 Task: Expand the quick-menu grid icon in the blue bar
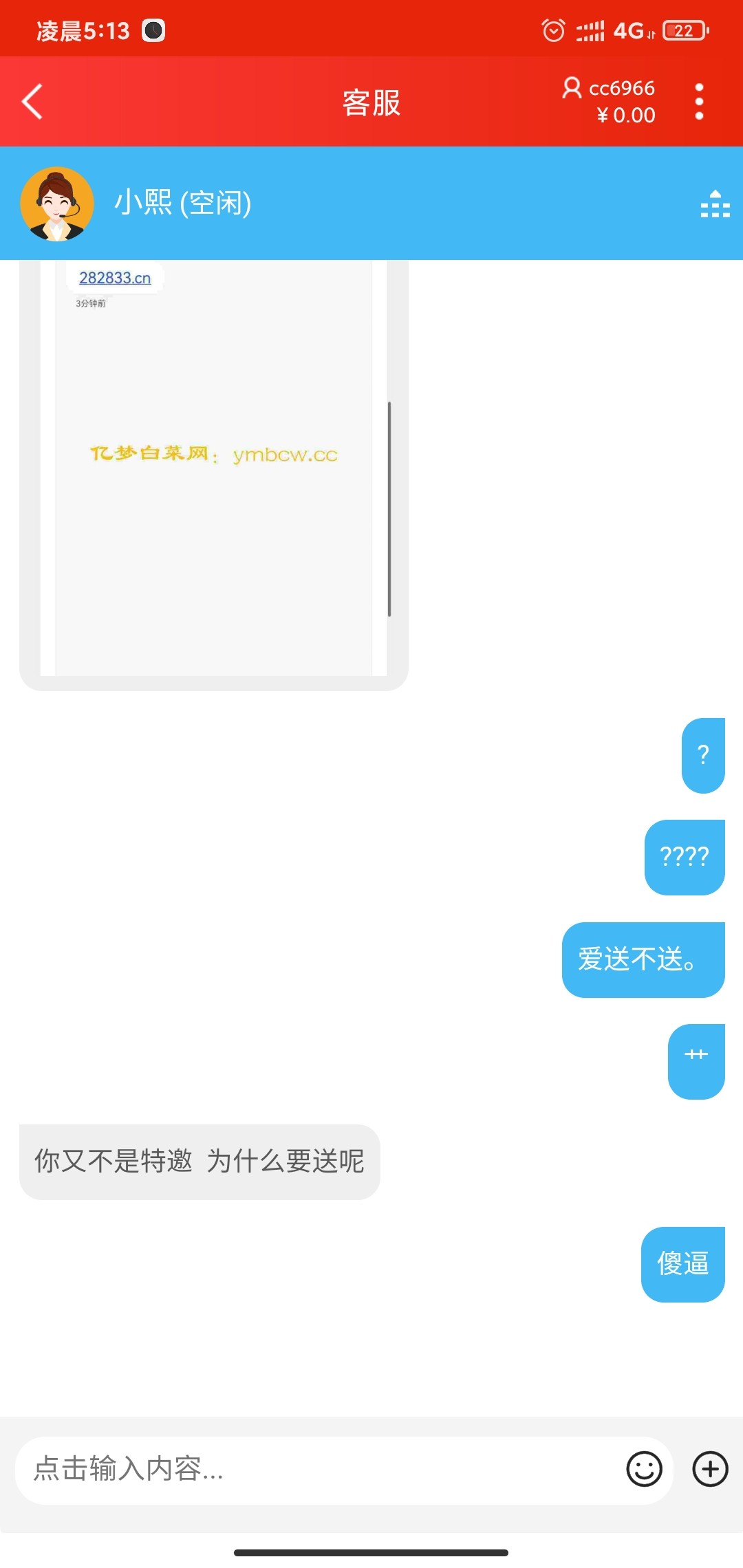(x=712, y=204)
